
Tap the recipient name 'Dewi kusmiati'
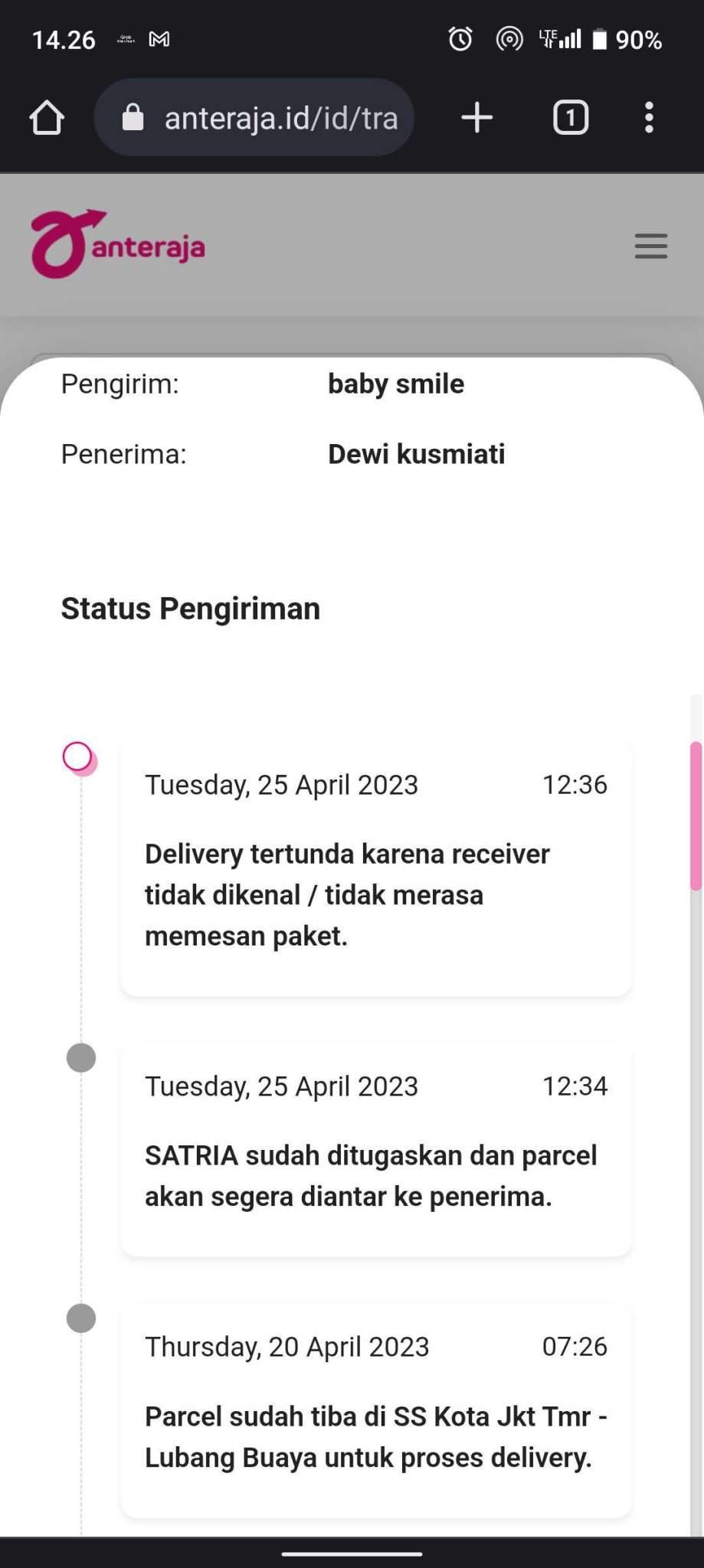point(416,453)
